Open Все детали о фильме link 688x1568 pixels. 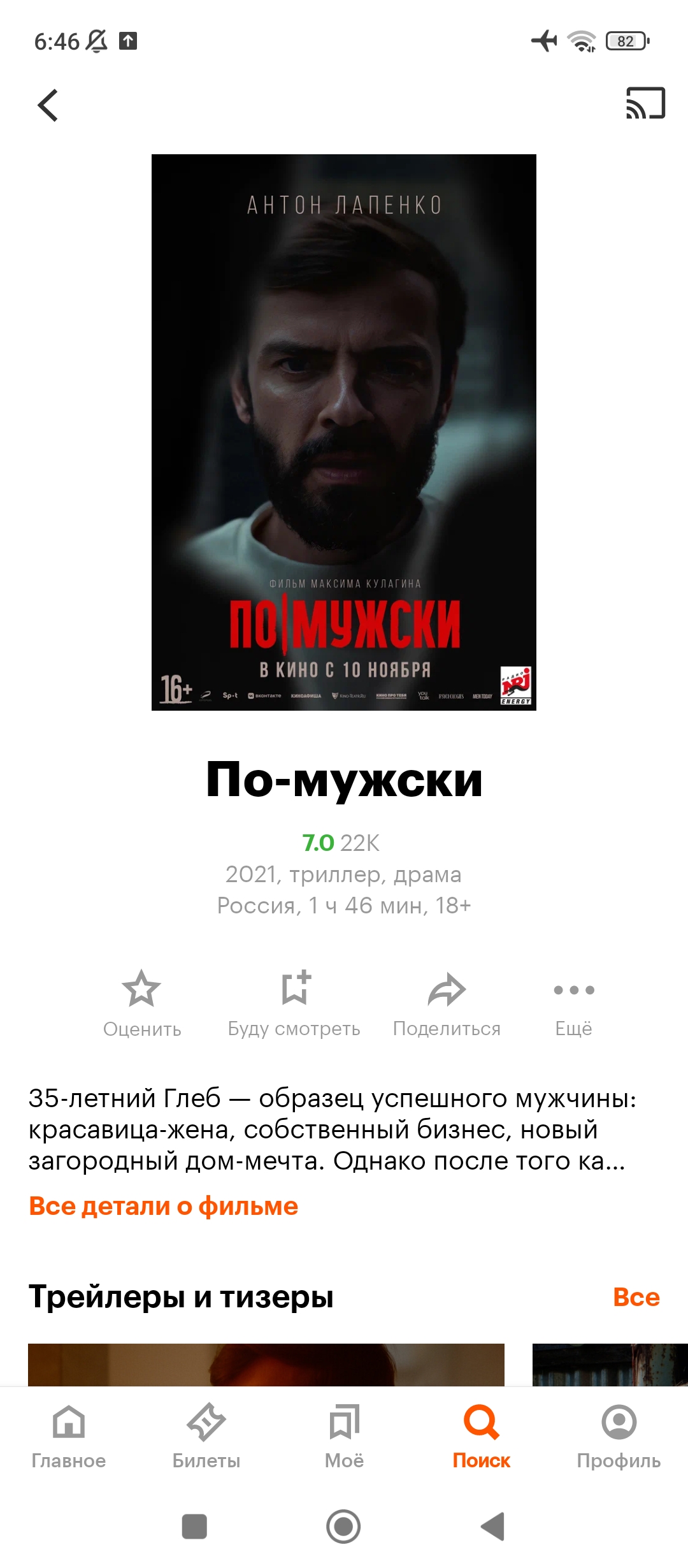pyautogui.click(x=164, y=1206)
